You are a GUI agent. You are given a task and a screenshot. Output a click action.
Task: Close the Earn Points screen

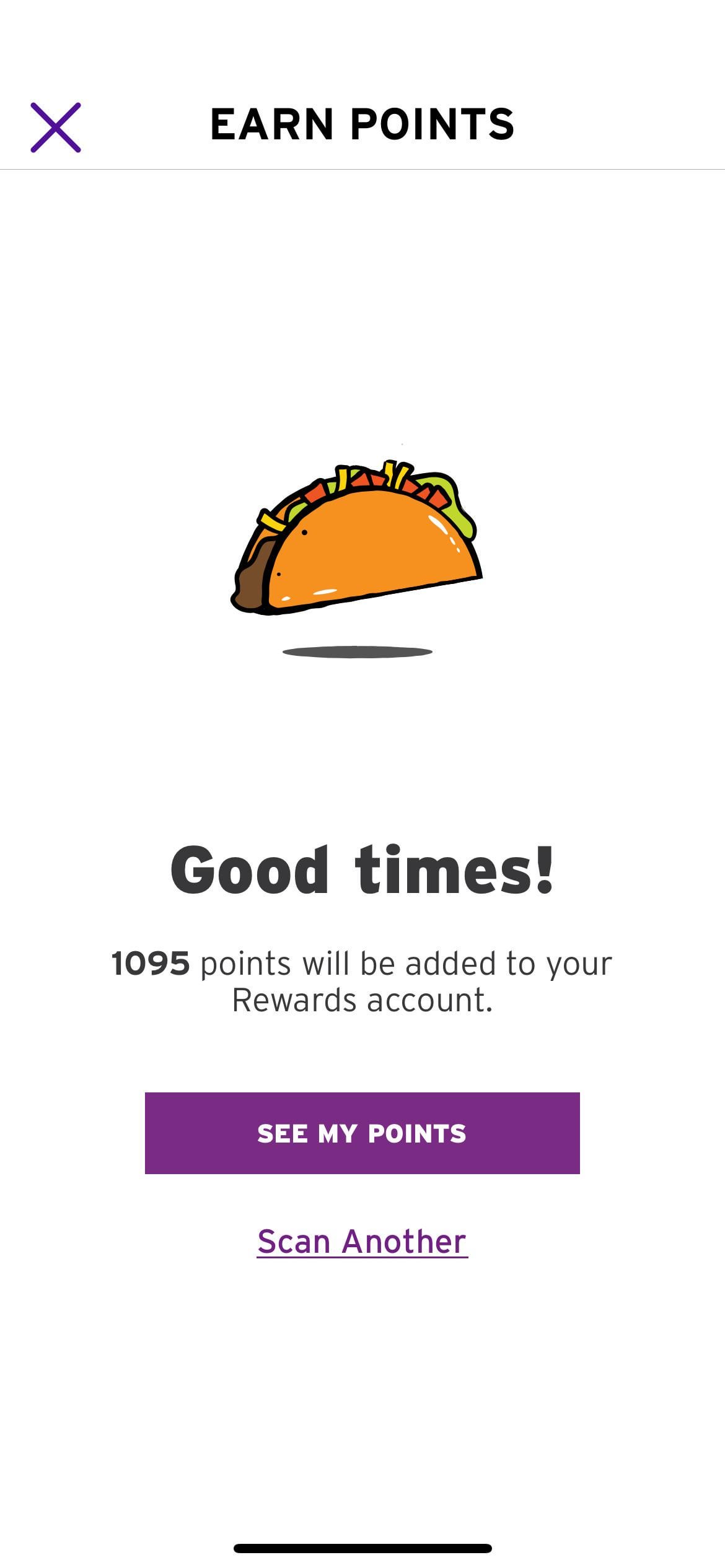pyautogui.click(x=56, y=127)
